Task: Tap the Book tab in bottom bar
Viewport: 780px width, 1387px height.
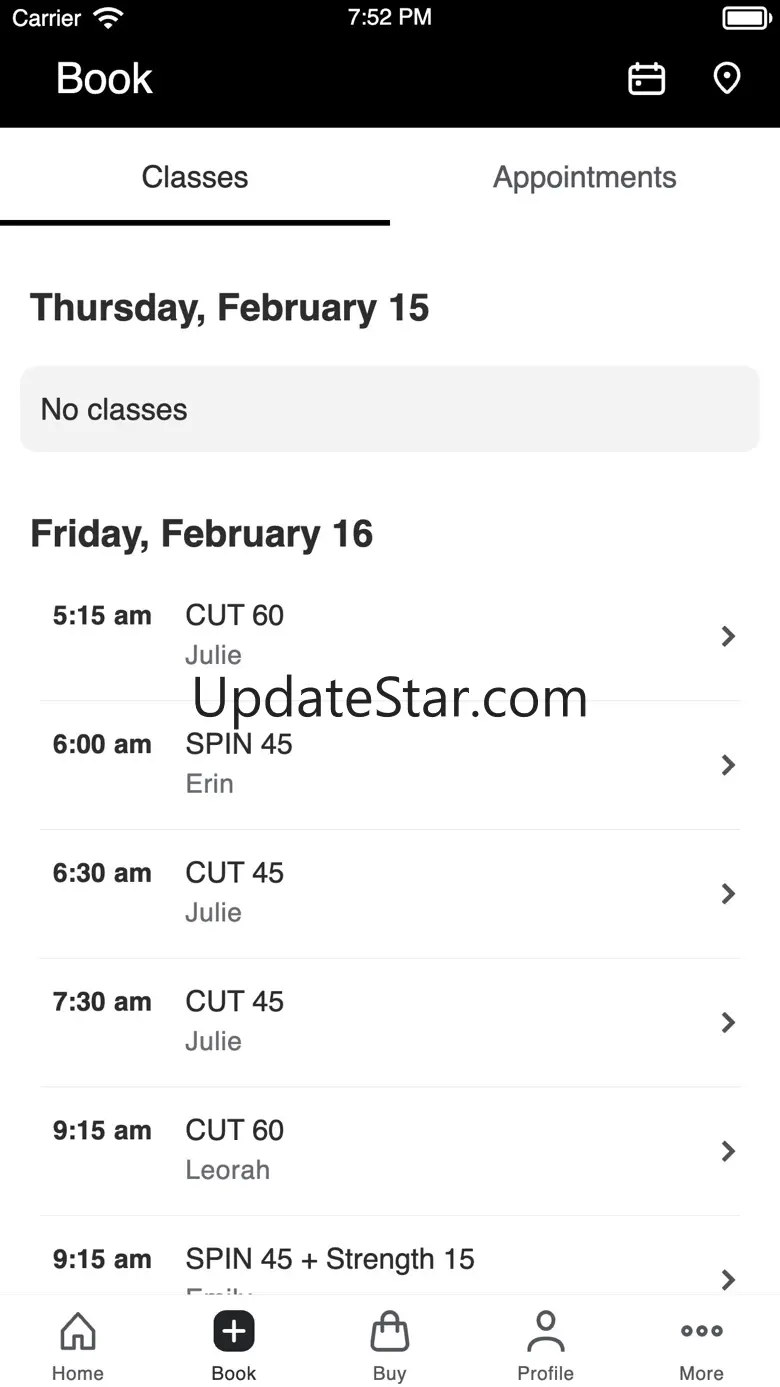Action: click(x=234, y=1346)
